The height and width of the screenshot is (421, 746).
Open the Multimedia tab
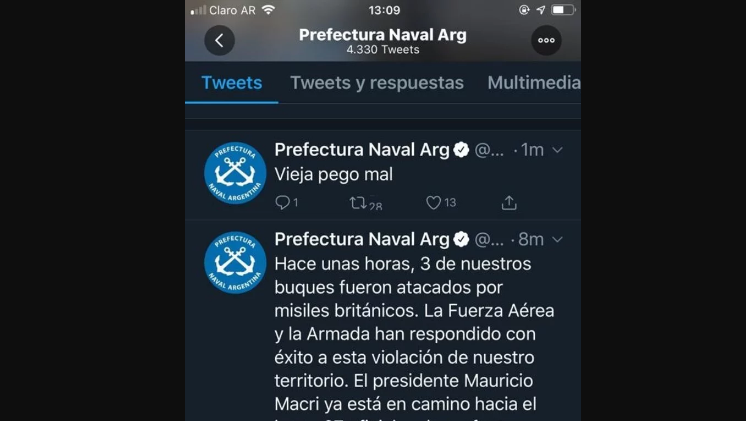(533, 83)
